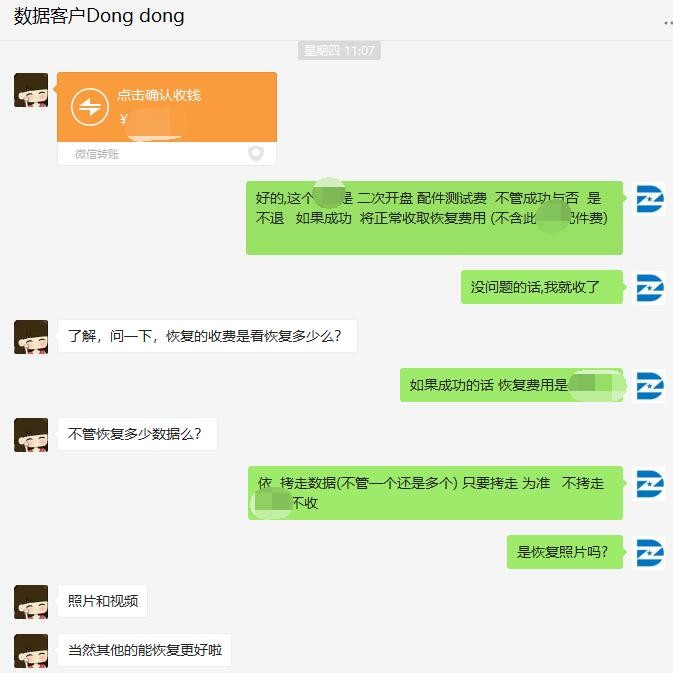Open the chat options menu (three dots)

point(667,22)
